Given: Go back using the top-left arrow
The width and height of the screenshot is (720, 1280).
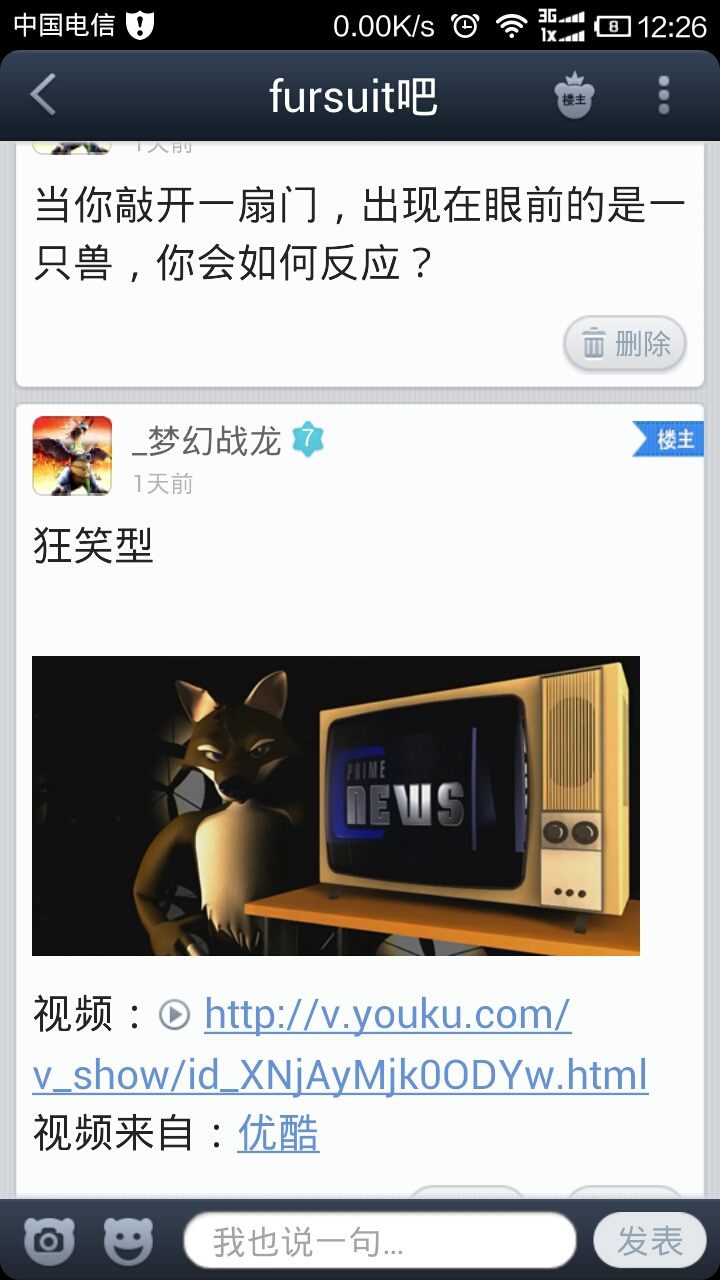Looking at the screenshot, I should pyautogui.click(x=44, y=96).
